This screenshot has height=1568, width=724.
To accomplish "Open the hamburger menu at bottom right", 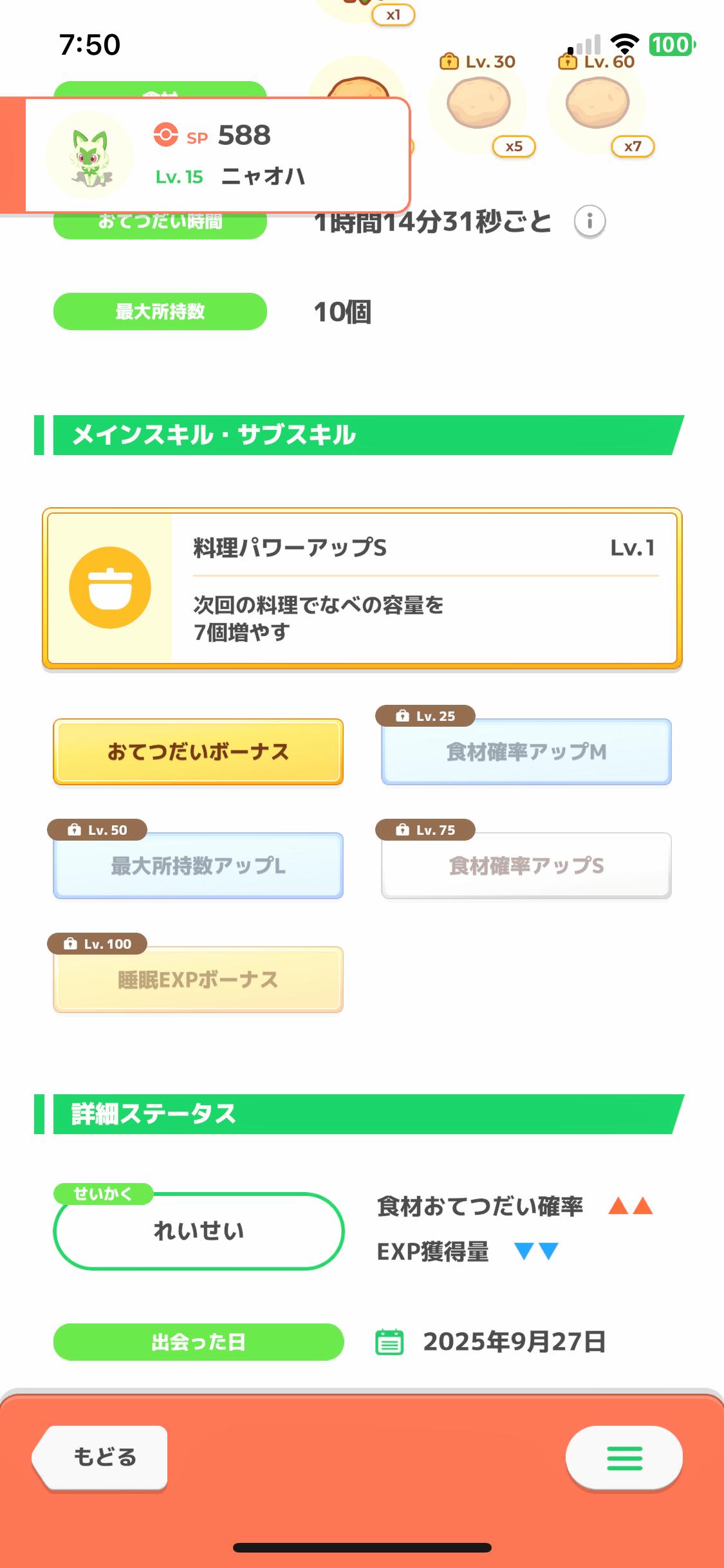I will (x=624, y=1458).
